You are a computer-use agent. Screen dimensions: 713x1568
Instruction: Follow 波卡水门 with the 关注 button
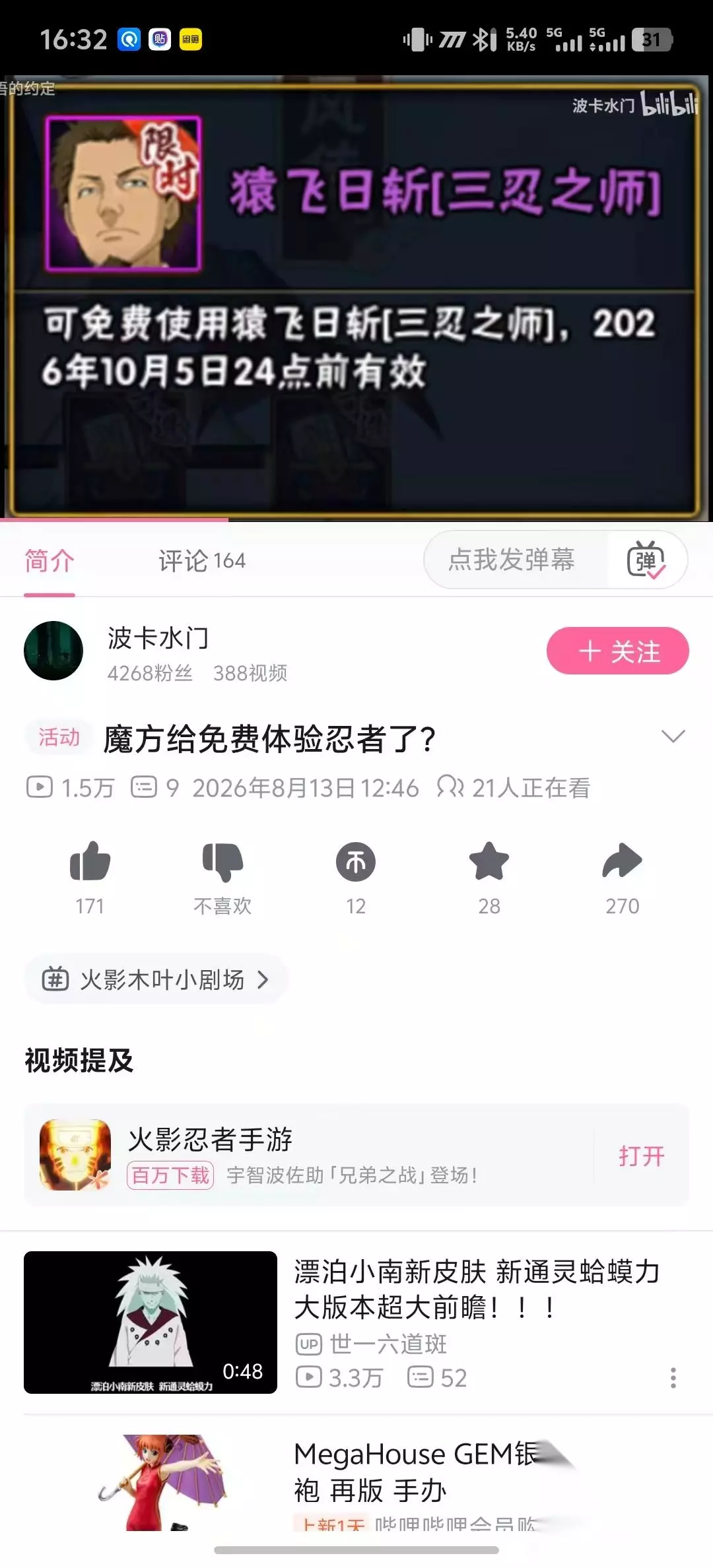click(x=618, y=651)
